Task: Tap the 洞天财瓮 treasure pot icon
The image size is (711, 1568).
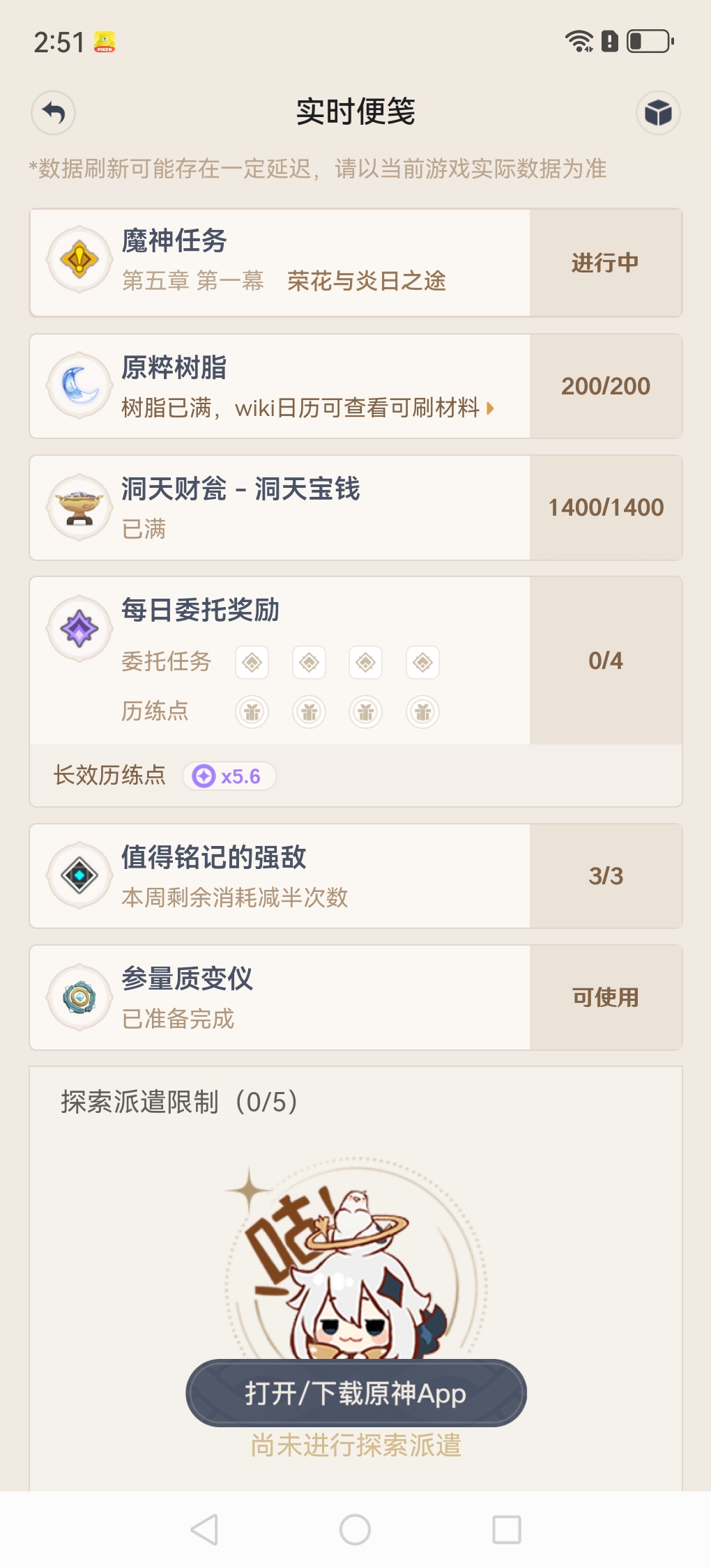Action: coord(79,507)
